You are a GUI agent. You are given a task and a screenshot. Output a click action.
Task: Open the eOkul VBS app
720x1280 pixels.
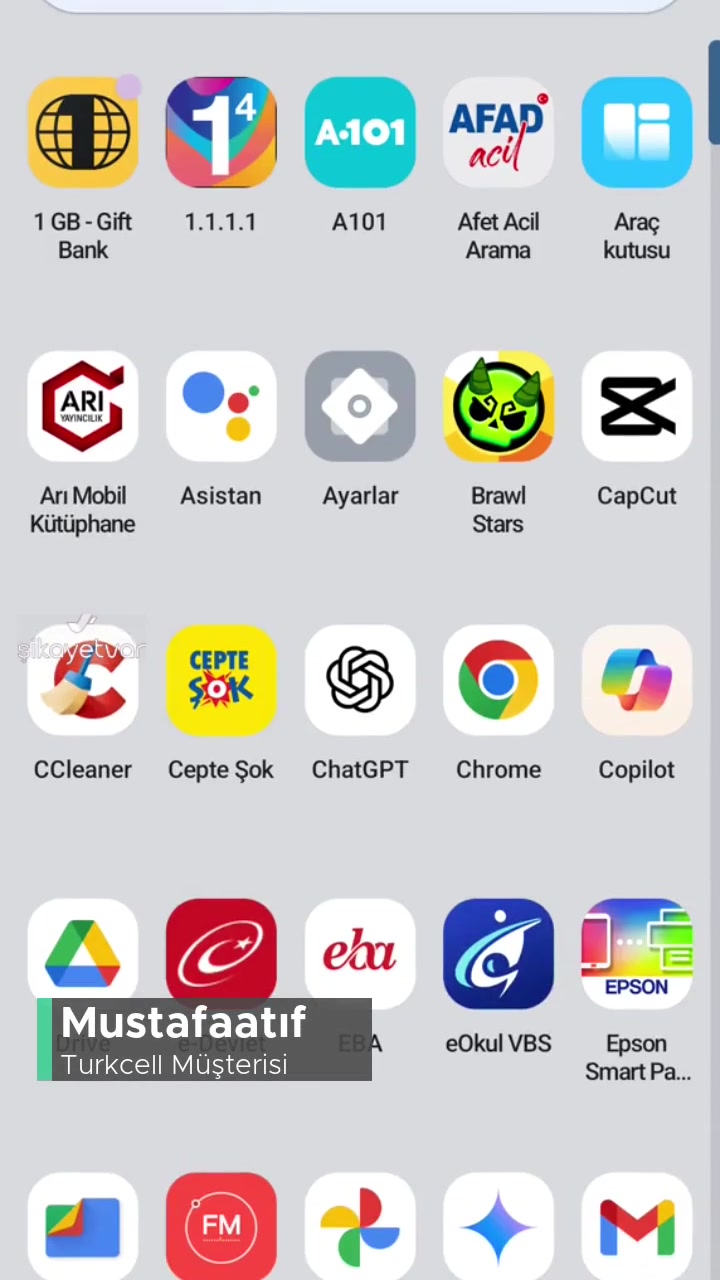pyautogui.click(x=498, y=952)
